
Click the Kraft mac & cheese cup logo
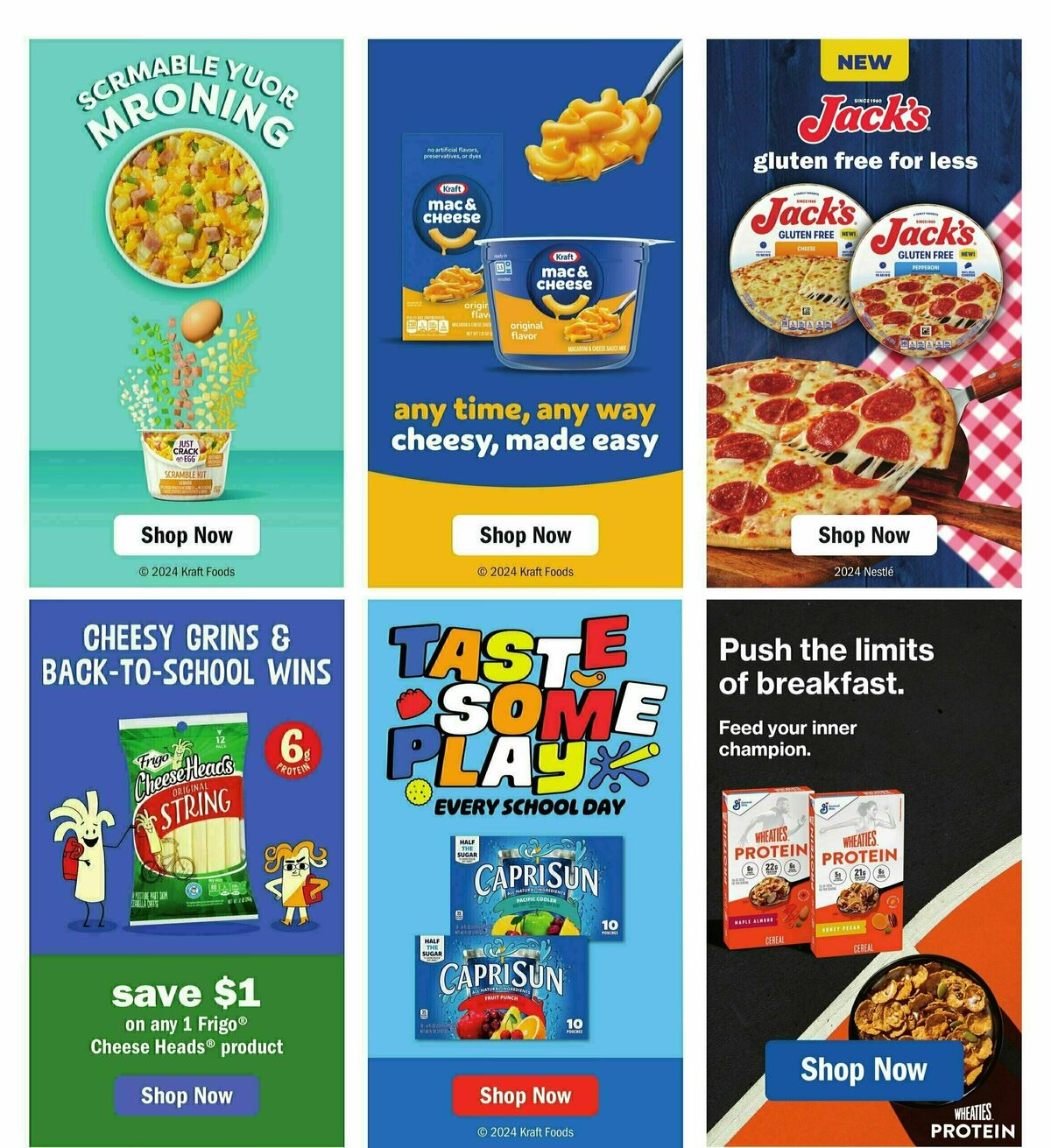[x=565, y=272]
